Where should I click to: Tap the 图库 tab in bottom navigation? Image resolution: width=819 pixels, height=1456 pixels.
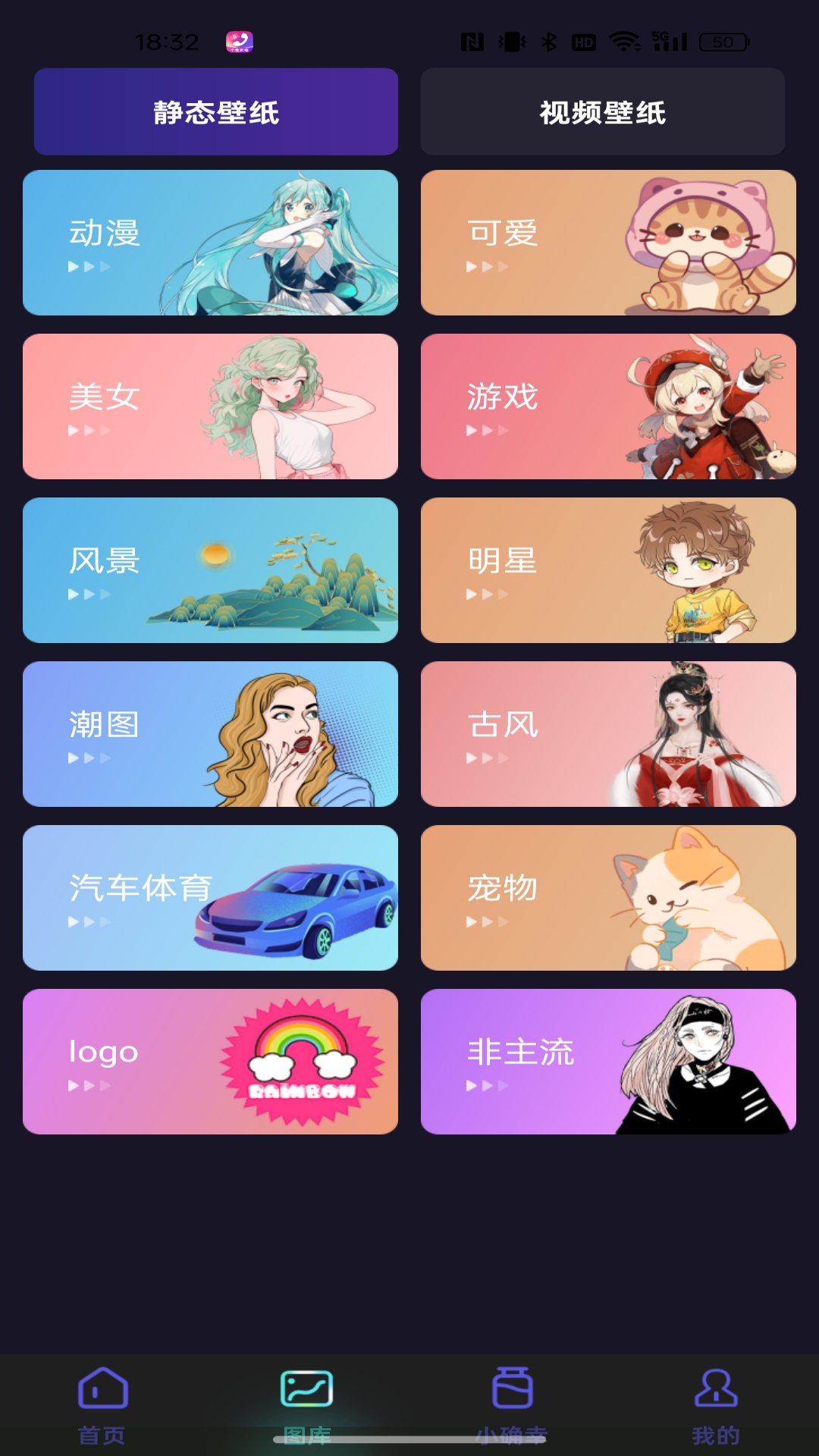coord(306,1404)
